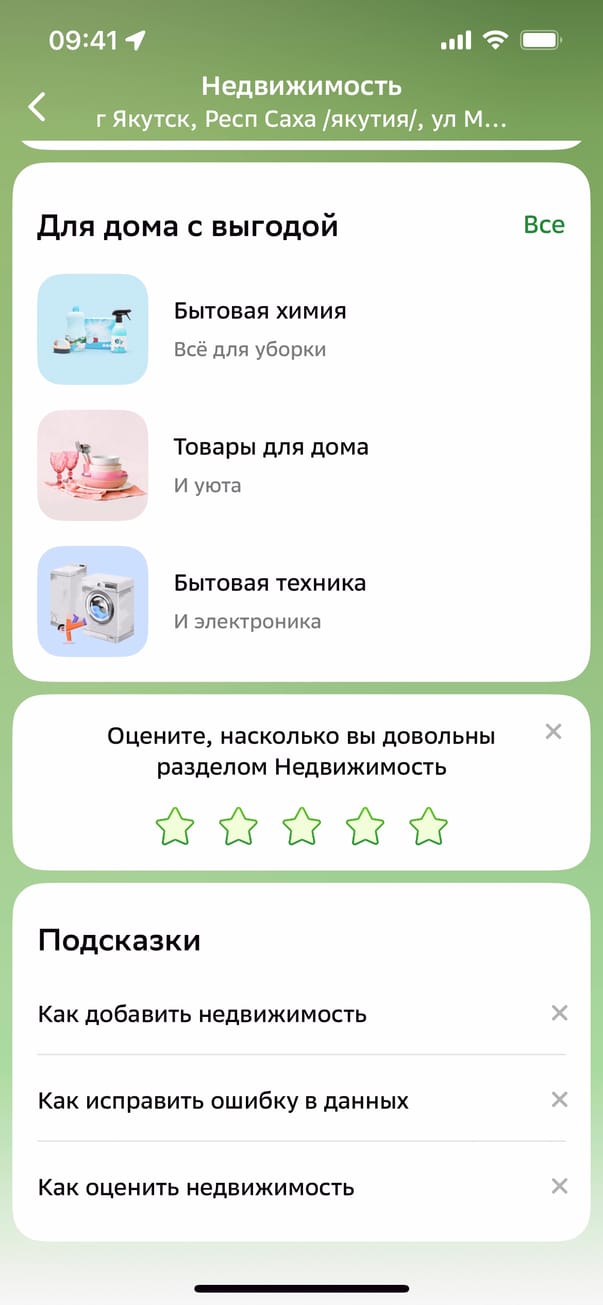Open all items via the Все link
Viewport: 603px width, 1305px height.
click(544, 225)
